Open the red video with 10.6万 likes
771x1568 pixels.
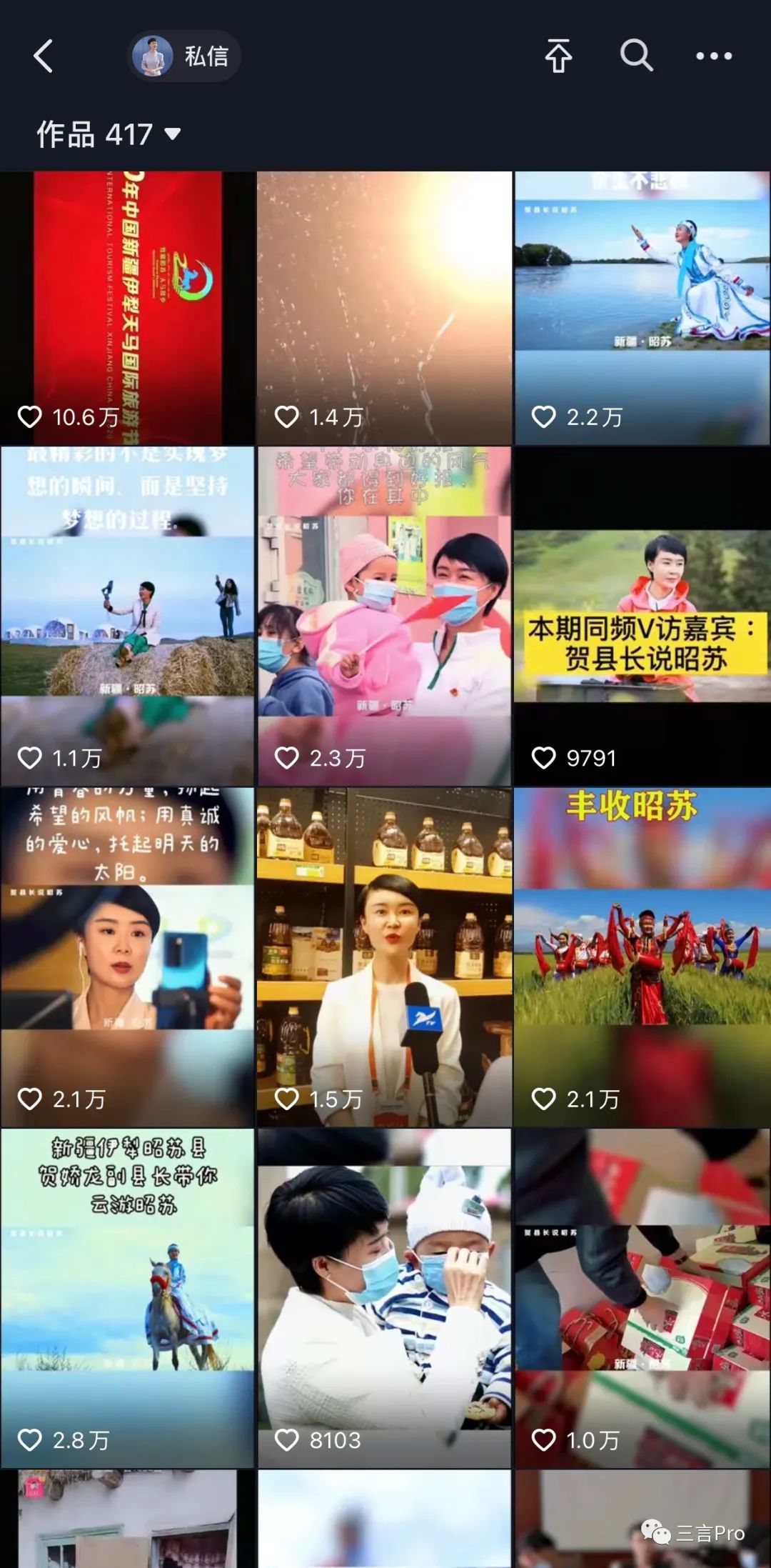pyautogui.click(x=128, y=307)
